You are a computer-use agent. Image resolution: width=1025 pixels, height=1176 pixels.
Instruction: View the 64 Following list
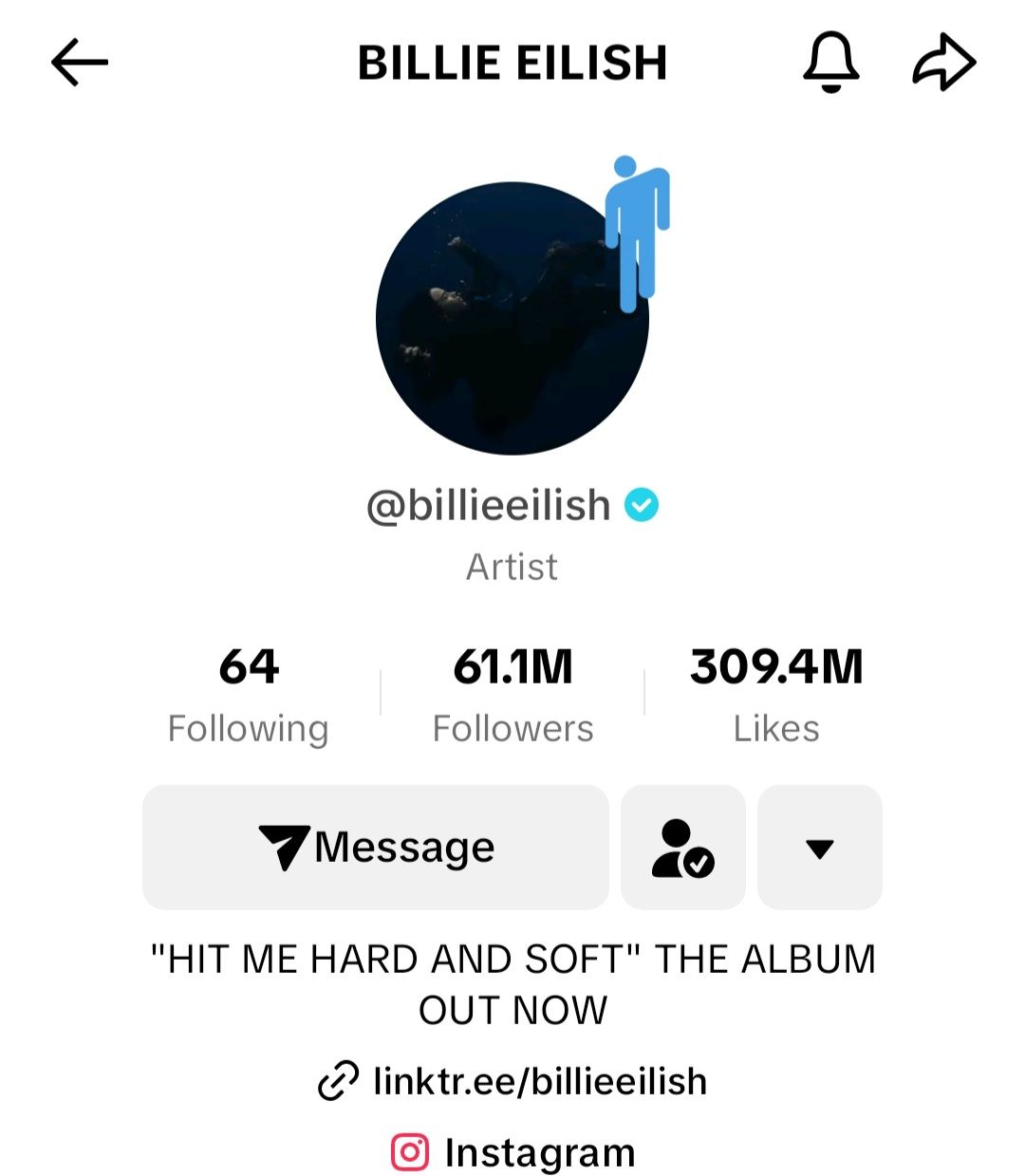point(248,694)
